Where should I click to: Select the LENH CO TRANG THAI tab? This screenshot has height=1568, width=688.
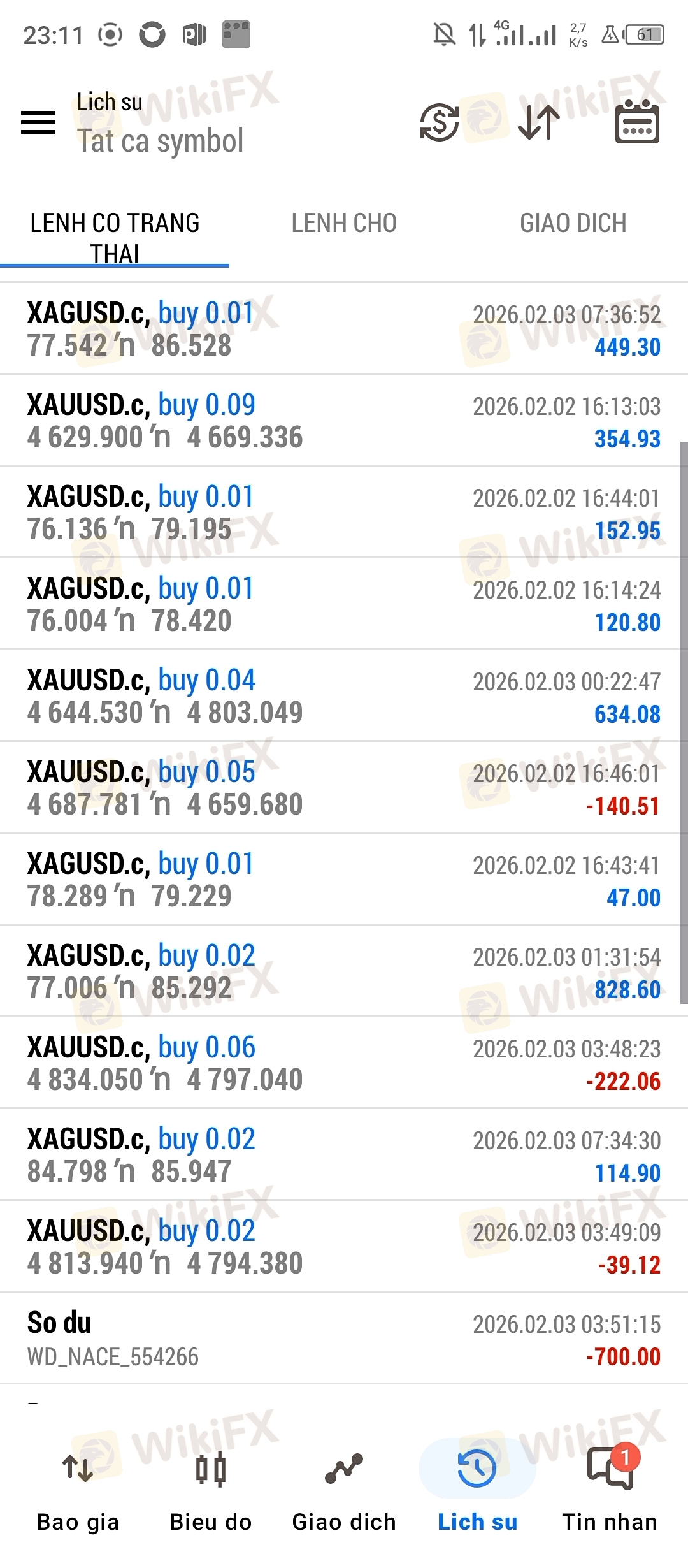115,238
